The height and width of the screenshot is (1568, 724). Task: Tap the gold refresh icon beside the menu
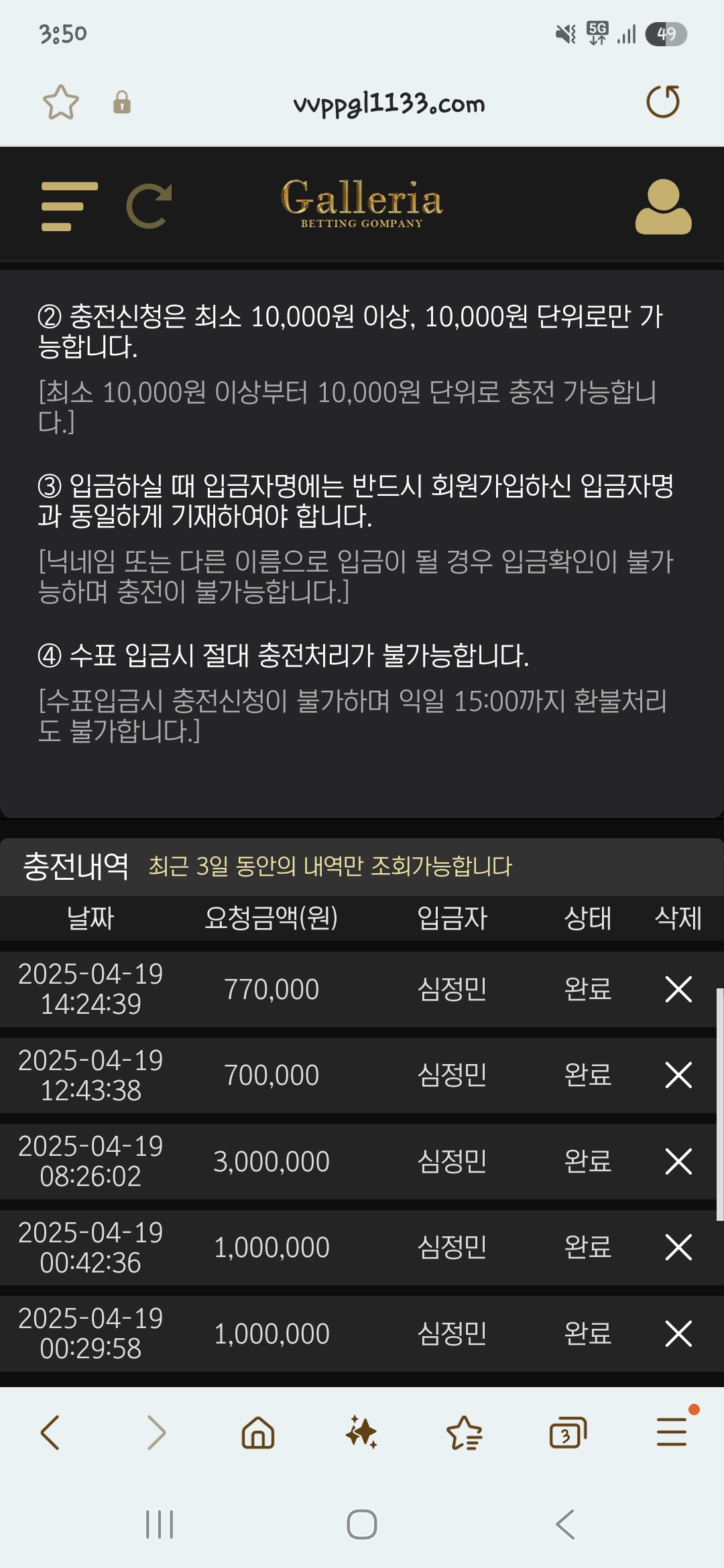click(x=149, y=206)
